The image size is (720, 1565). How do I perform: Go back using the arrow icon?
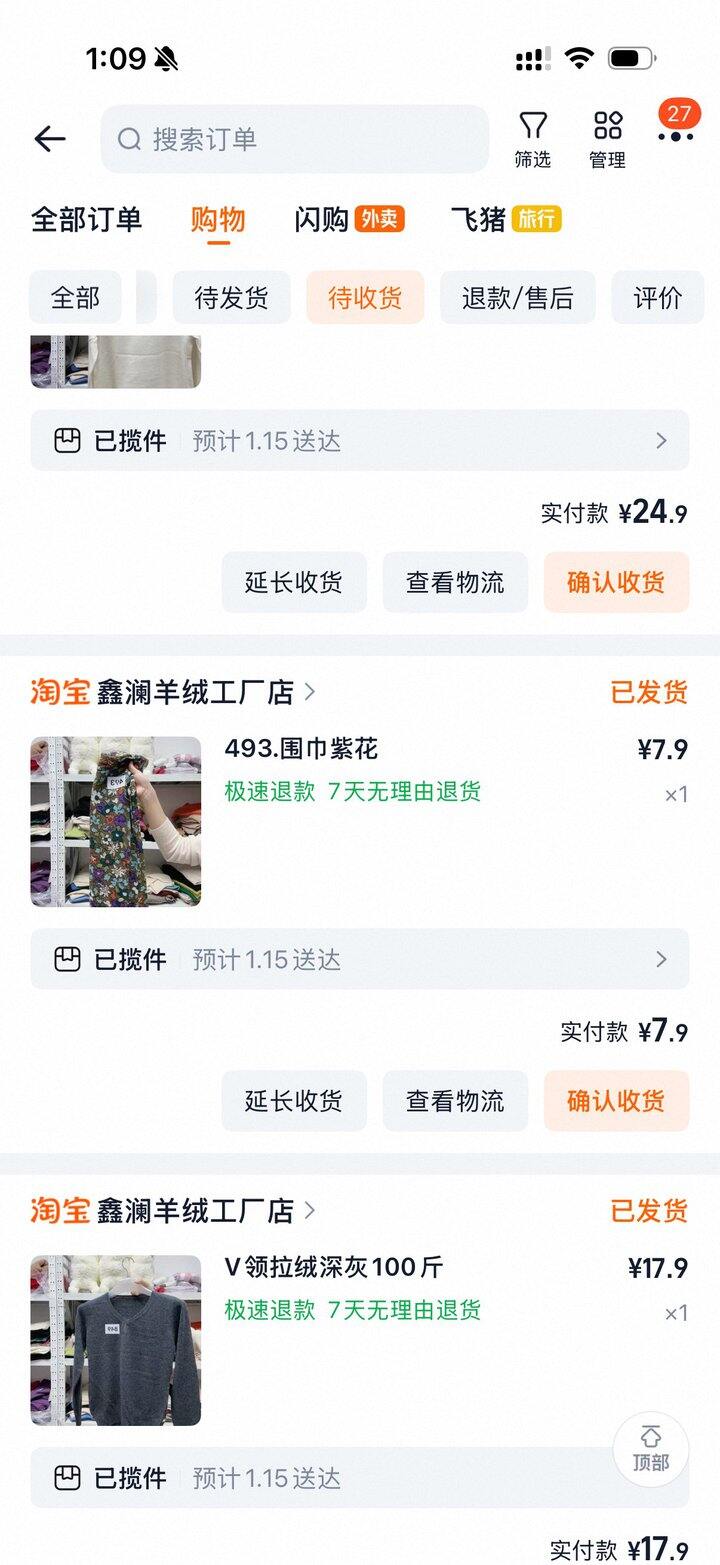[x=50, y=139]
